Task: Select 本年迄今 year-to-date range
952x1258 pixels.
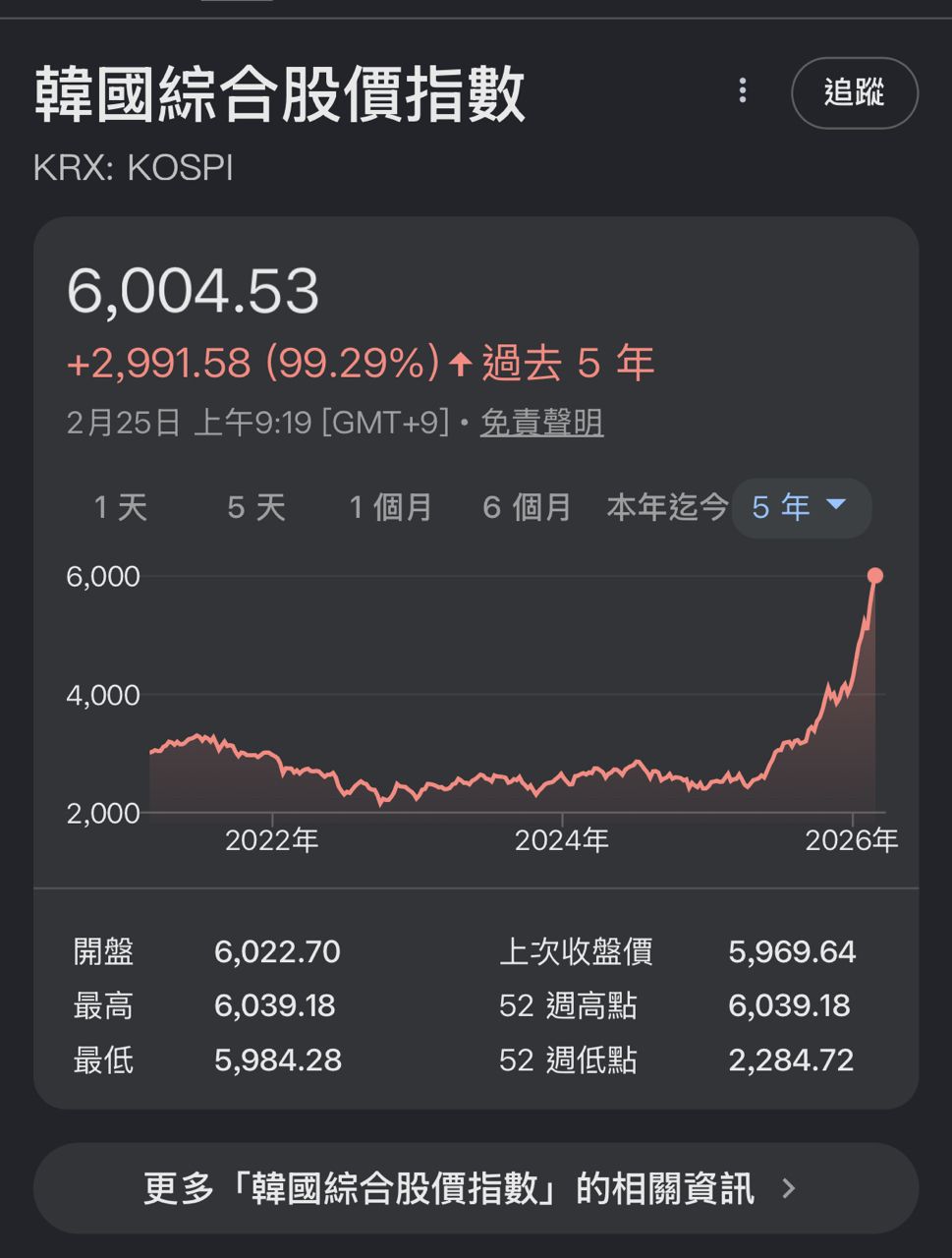Action: click(667, 507)
